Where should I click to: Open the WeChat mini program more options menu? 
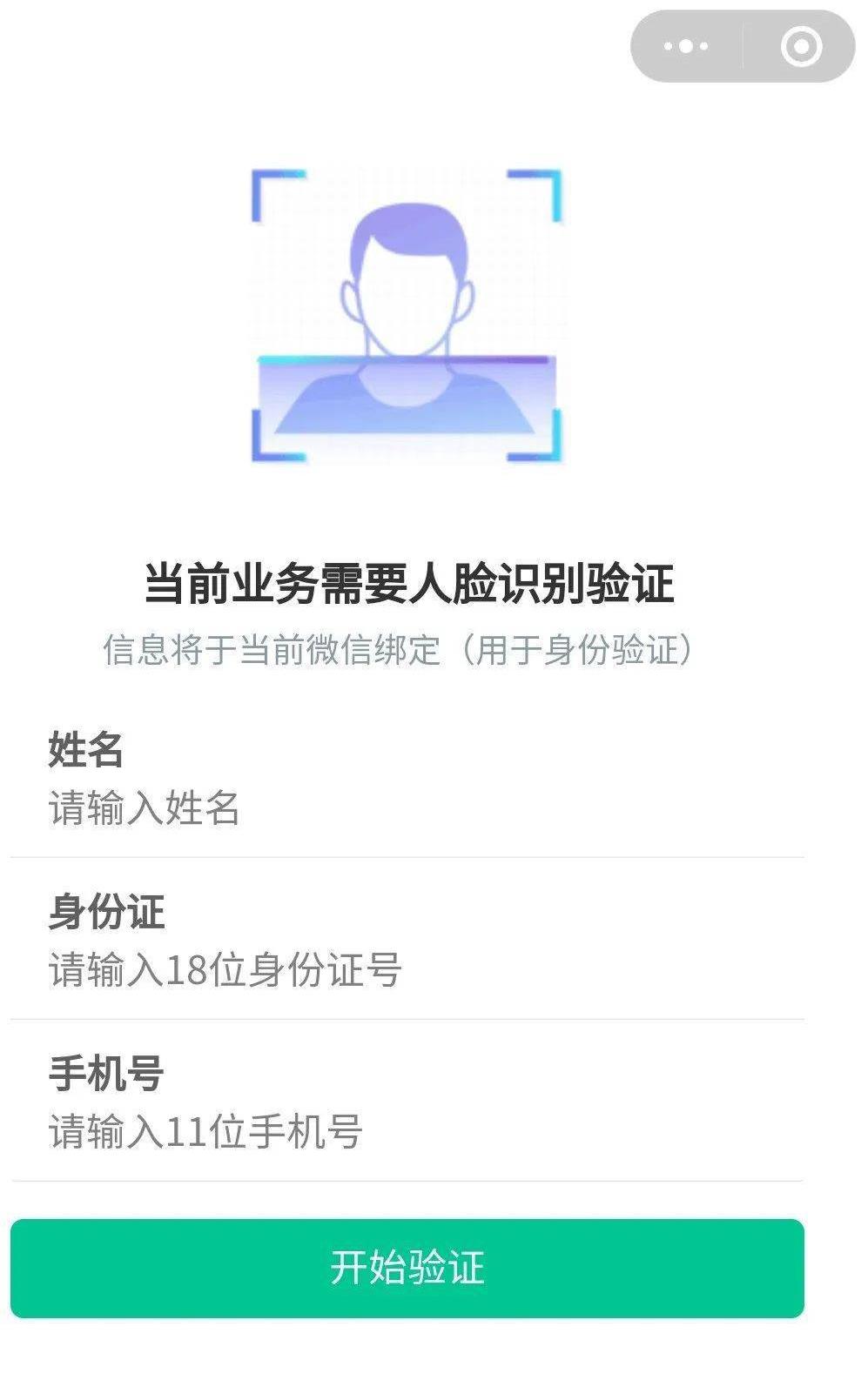(x=687, y=48)
